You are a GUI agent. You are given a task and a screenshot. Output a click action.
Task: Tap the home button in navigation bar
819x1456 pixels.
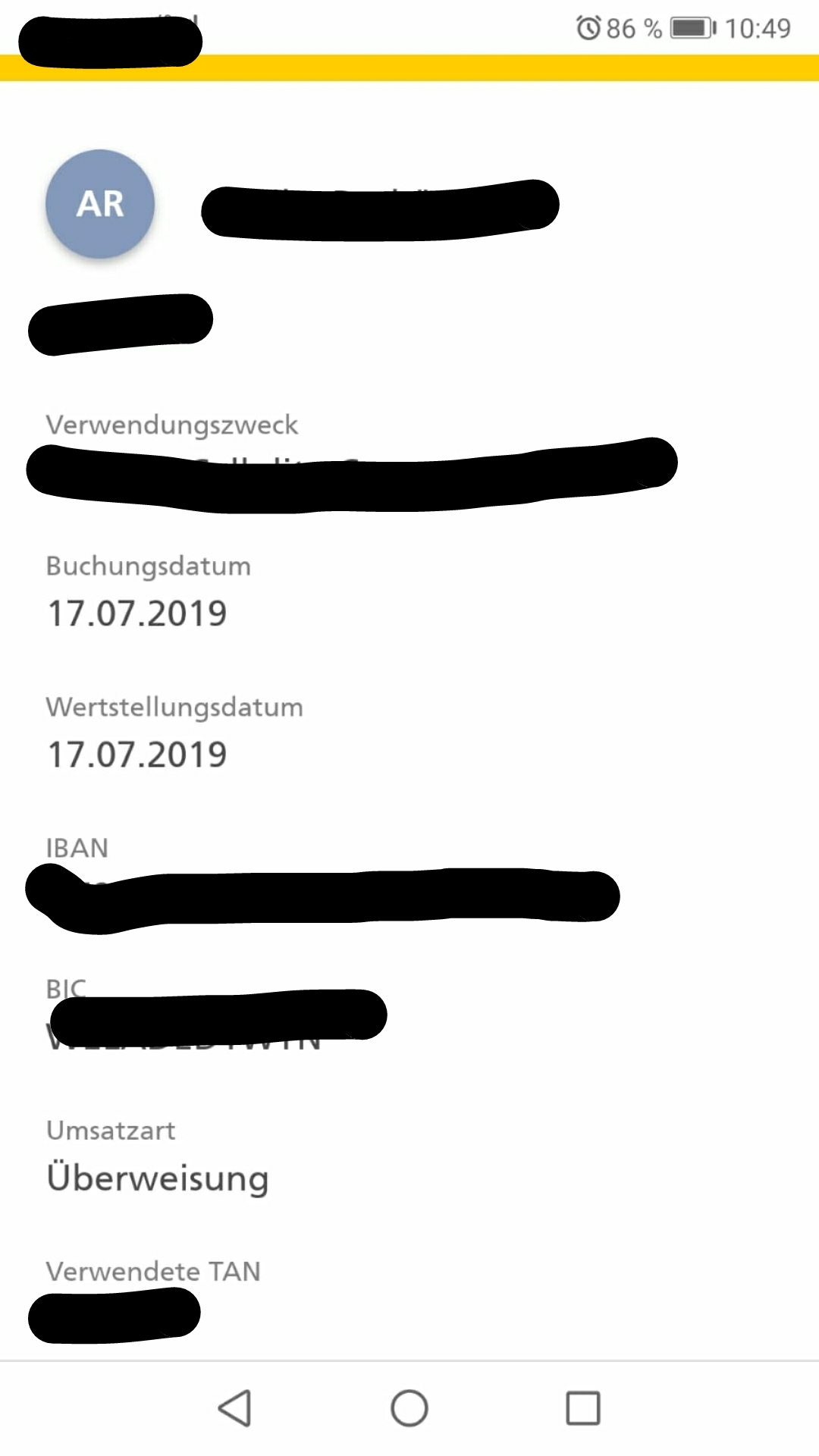(409, 1408)
